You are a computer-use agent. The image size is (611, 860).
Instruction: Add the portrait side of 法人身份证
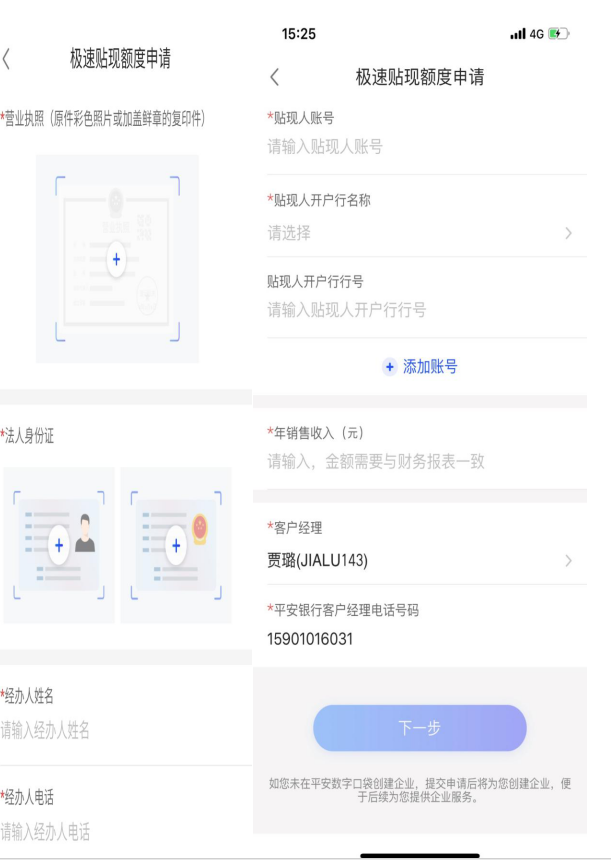(x=59, y=545)
